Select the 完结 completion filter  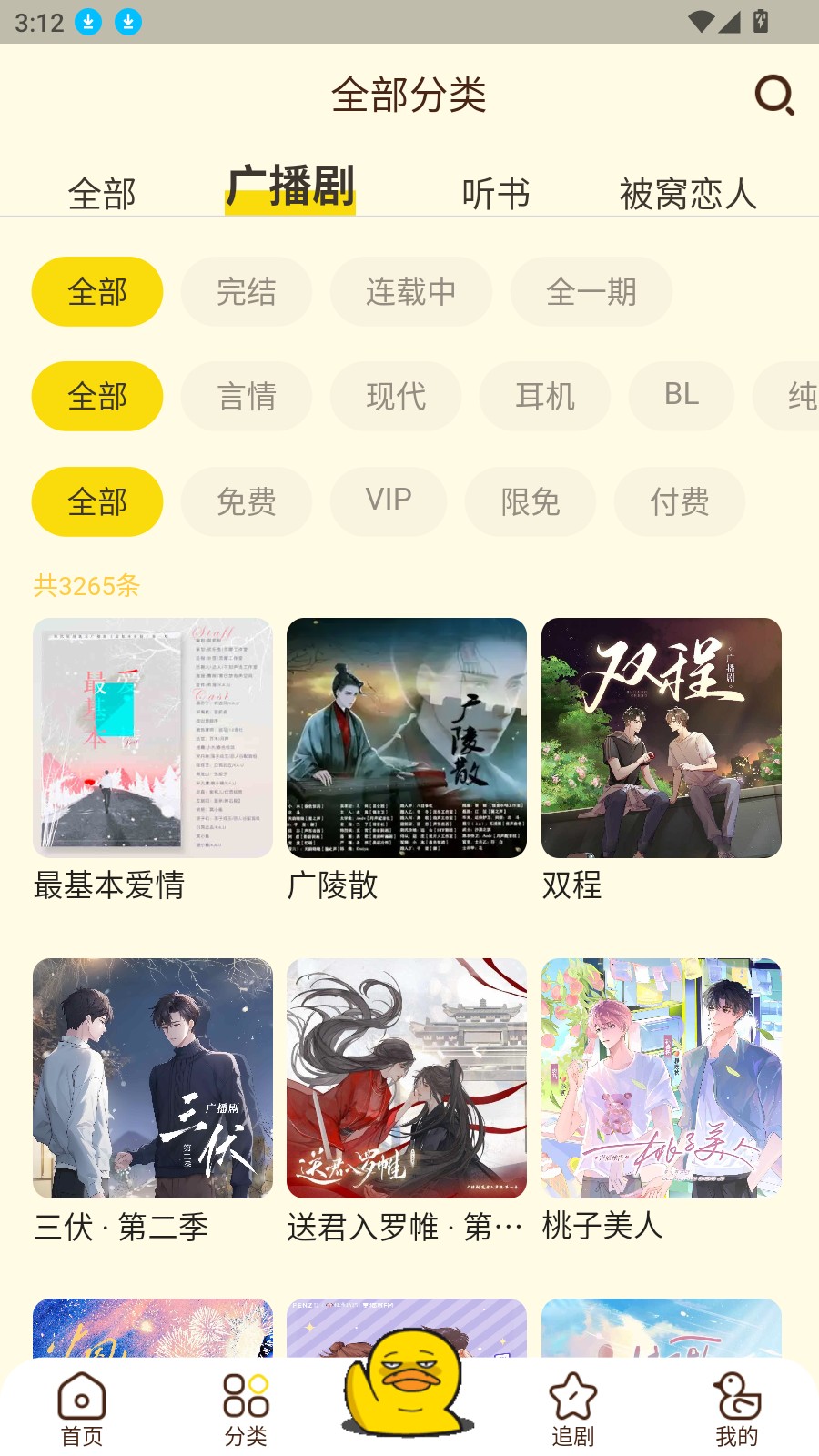(247, 291)
